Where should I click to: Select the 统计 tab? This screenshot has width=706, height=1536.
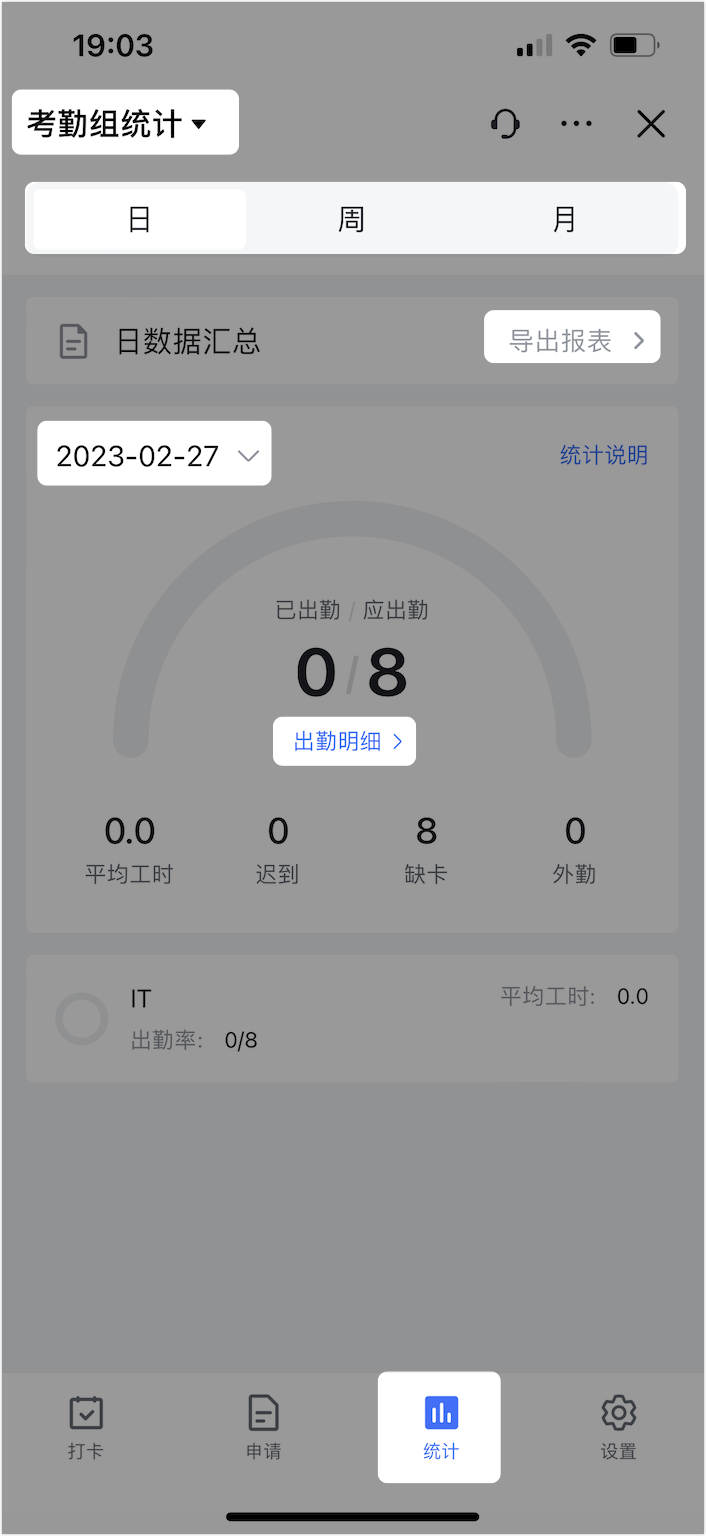[439, 1427]
